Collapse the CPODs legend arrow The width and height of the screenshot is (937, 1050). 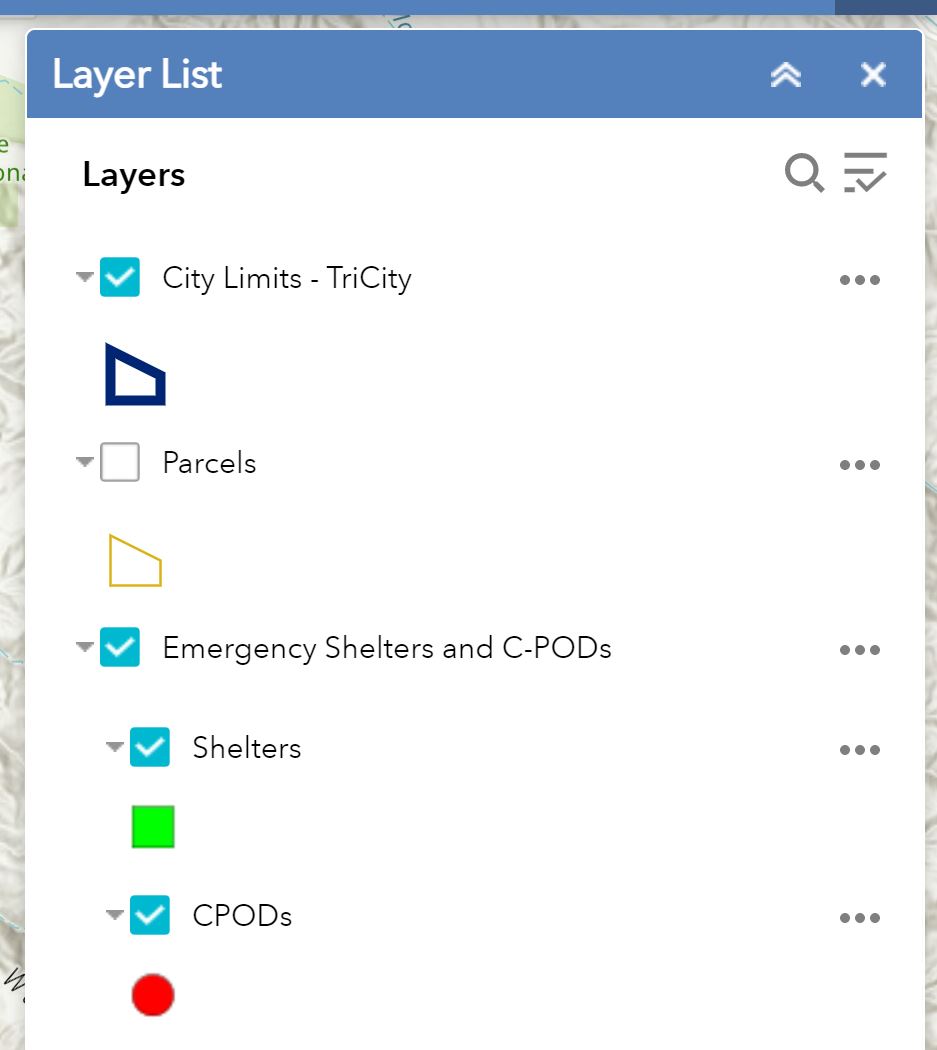tap(115, 914)
